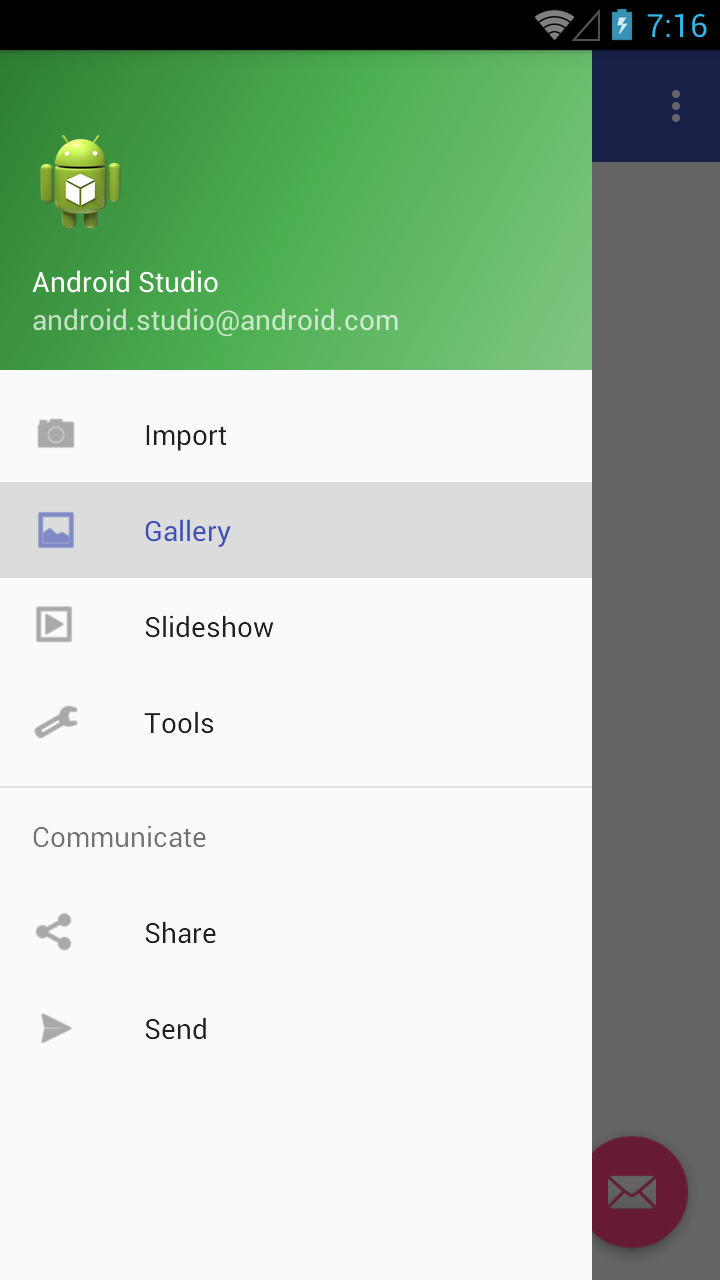The image size is (720, 1280).
Task: Open the three-dot overflow menu
Action: pyautogui.click(x=676, y=106)
